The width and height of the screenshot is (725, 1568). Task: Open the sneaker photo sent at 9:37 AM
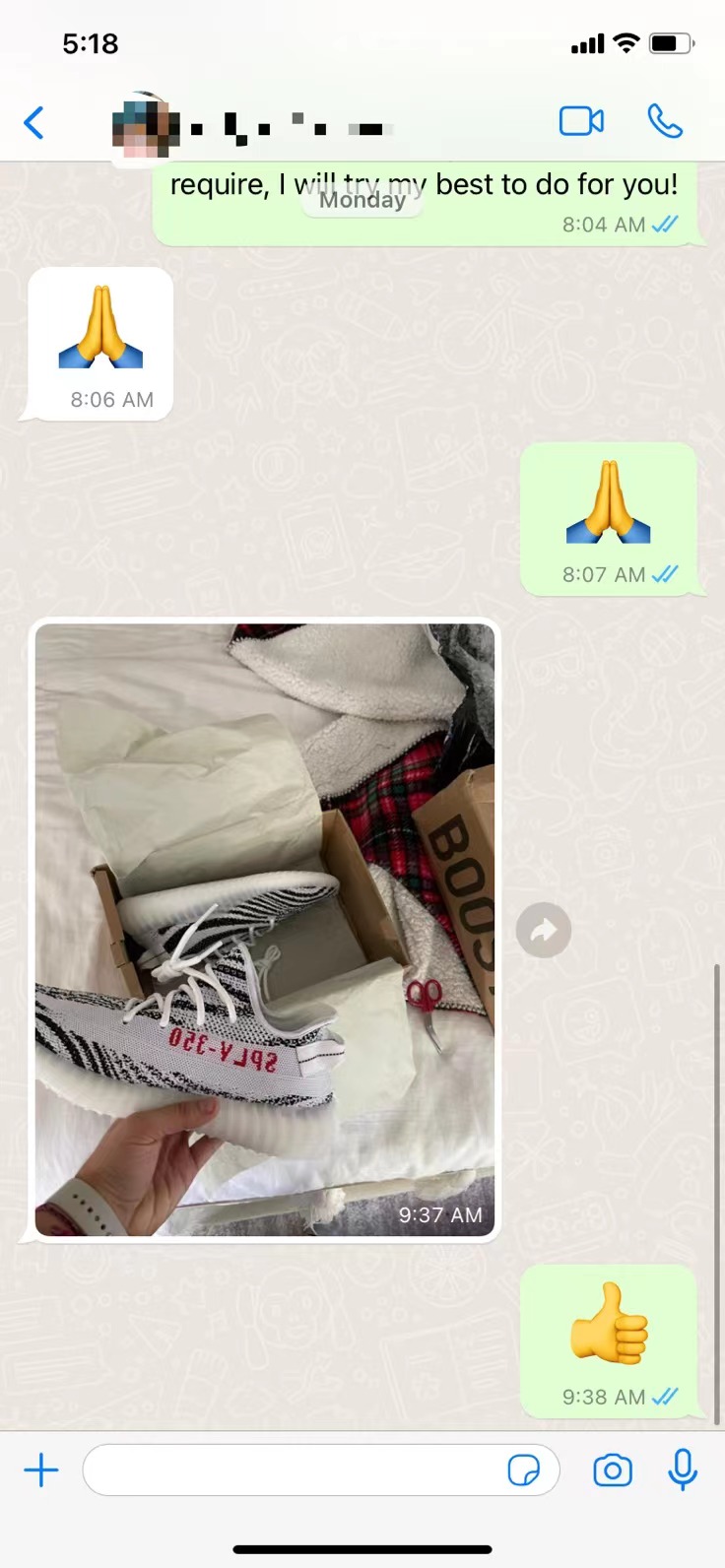(264, 929)
